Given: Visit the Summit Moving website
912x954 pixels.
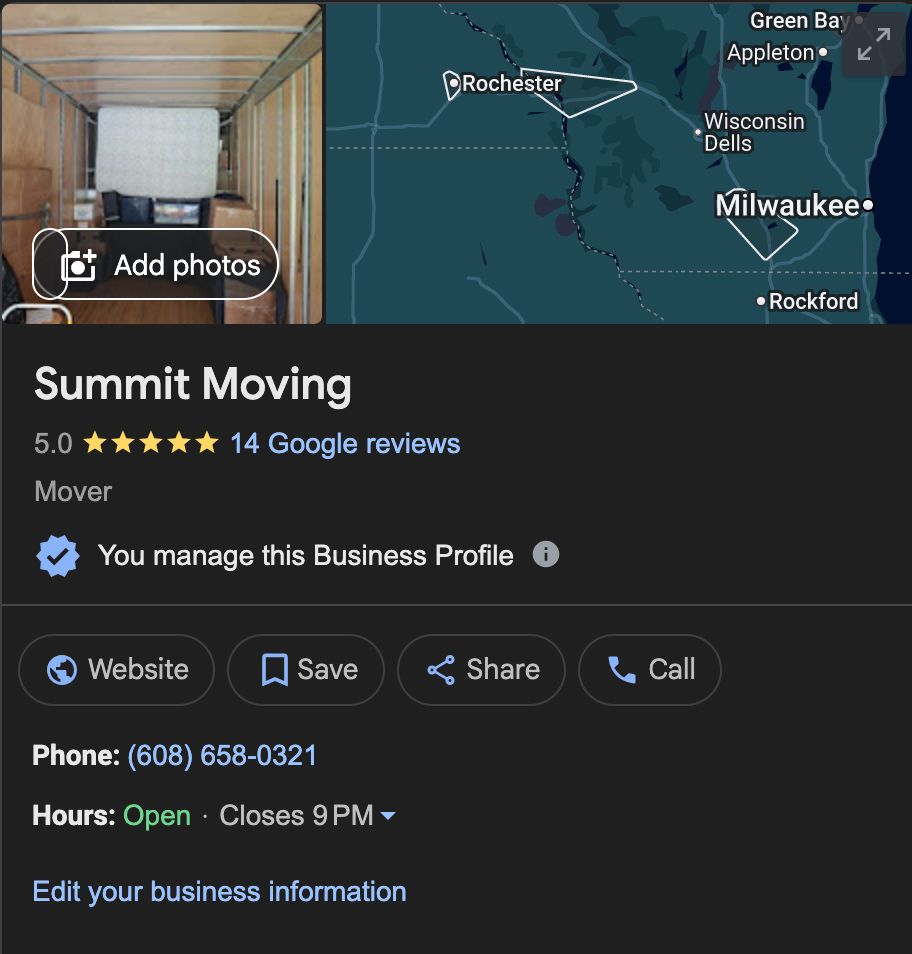Looking at the screenshot, I should tap(117, 669).
